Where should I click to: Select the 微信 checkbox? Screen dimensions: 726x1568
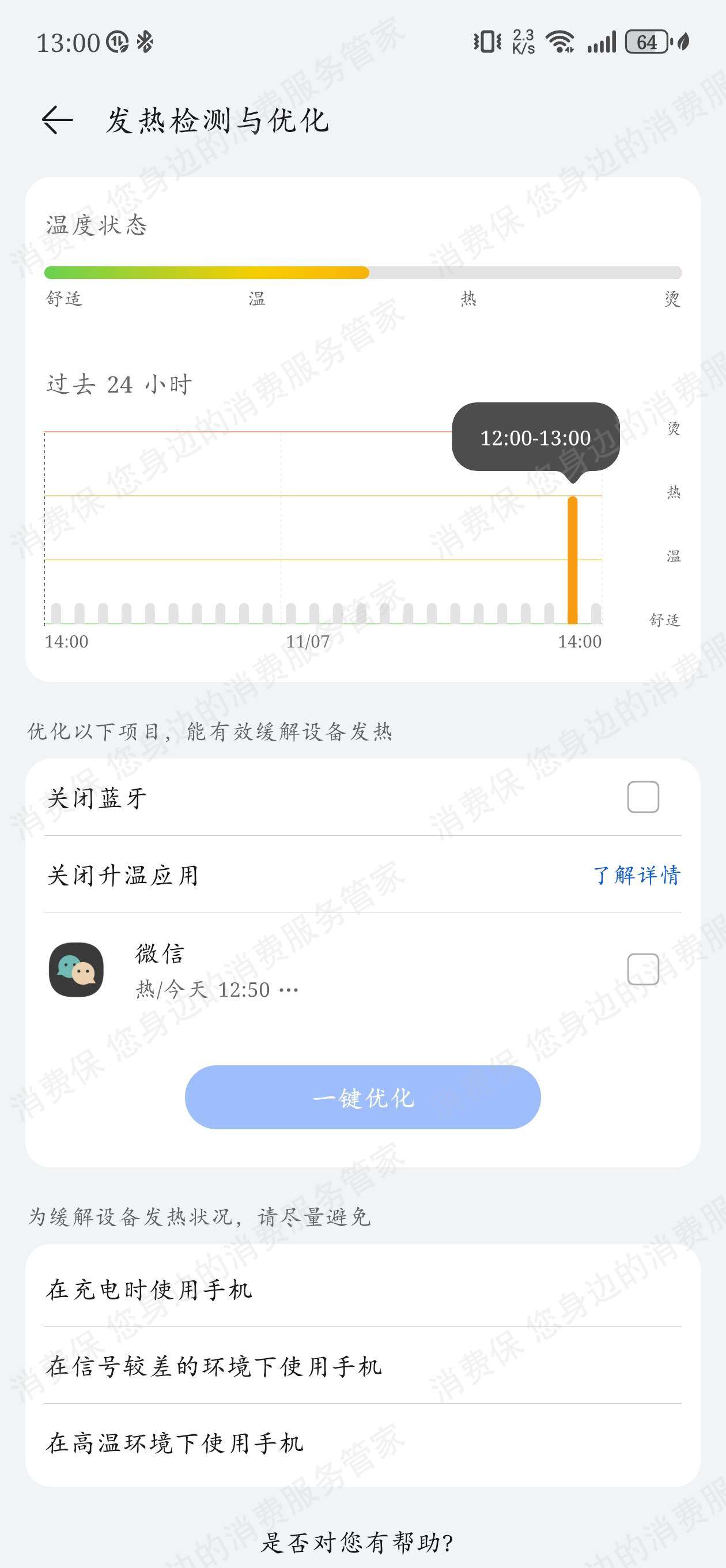(642, 969)
